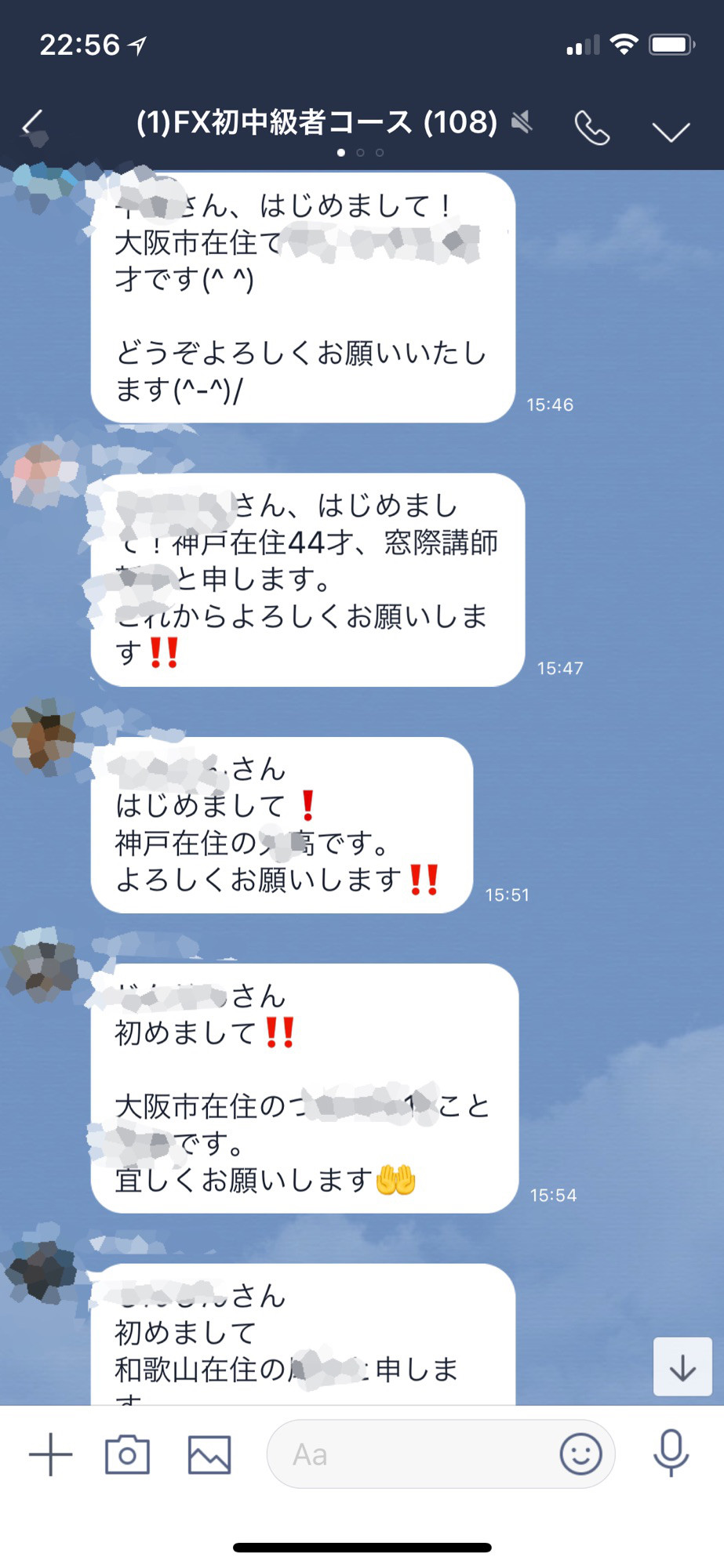Tap the Aa message input field
This screenshot has width=724, height=1568.
[408, 1455]
